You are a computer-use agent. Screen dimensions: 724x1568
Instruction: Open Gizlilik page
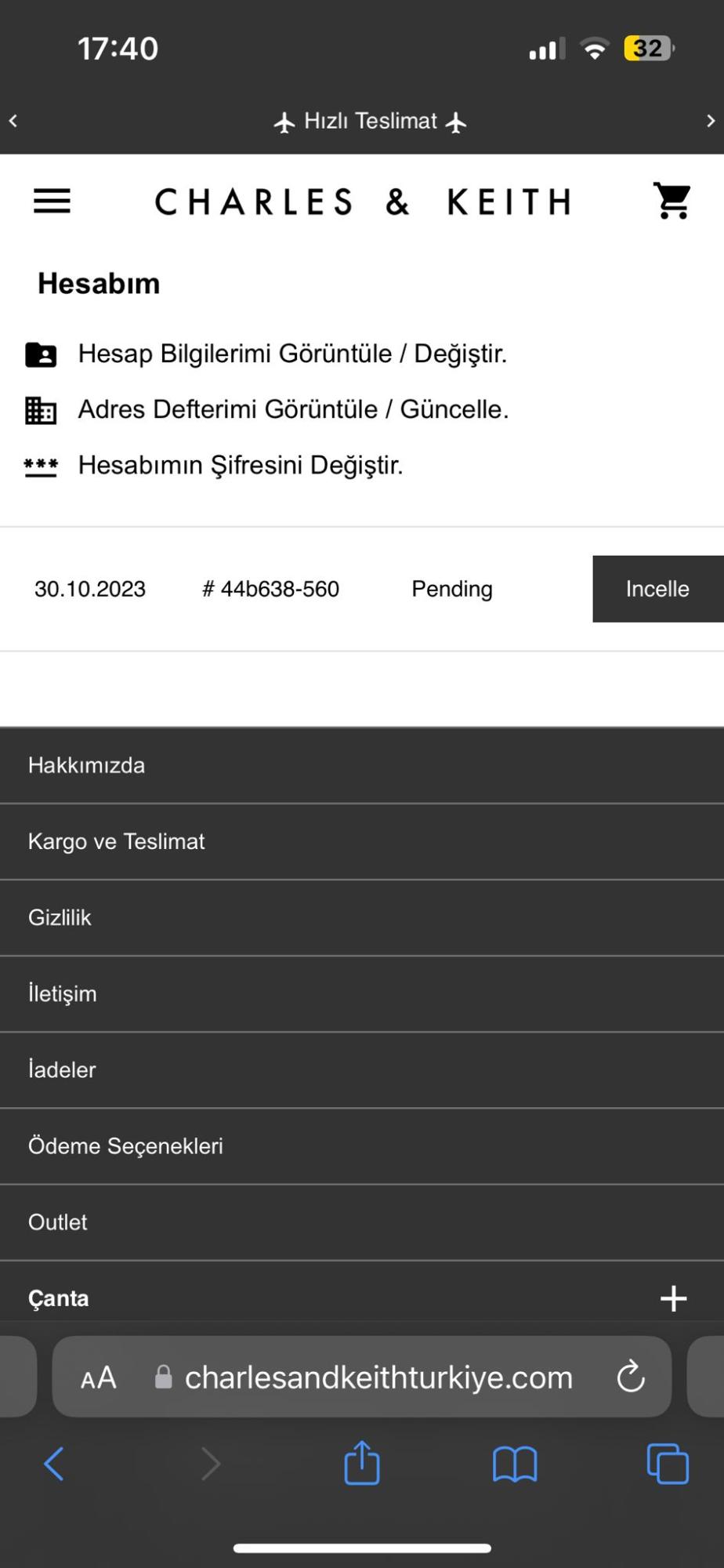(x=60, y=917)
